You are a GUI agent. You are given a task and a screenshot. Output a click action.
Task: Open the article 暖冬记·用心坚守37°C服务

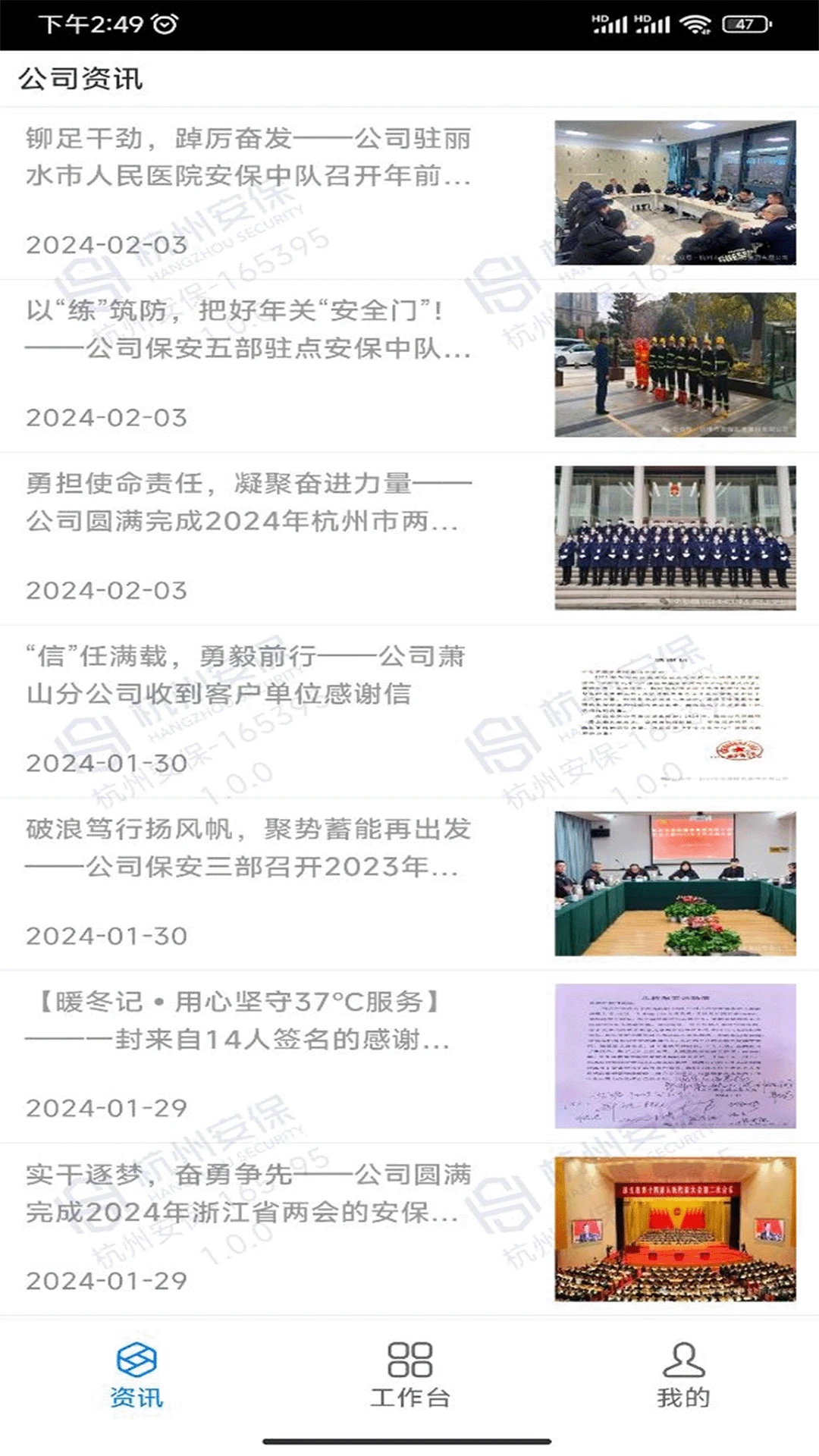tap(409, 1056)
